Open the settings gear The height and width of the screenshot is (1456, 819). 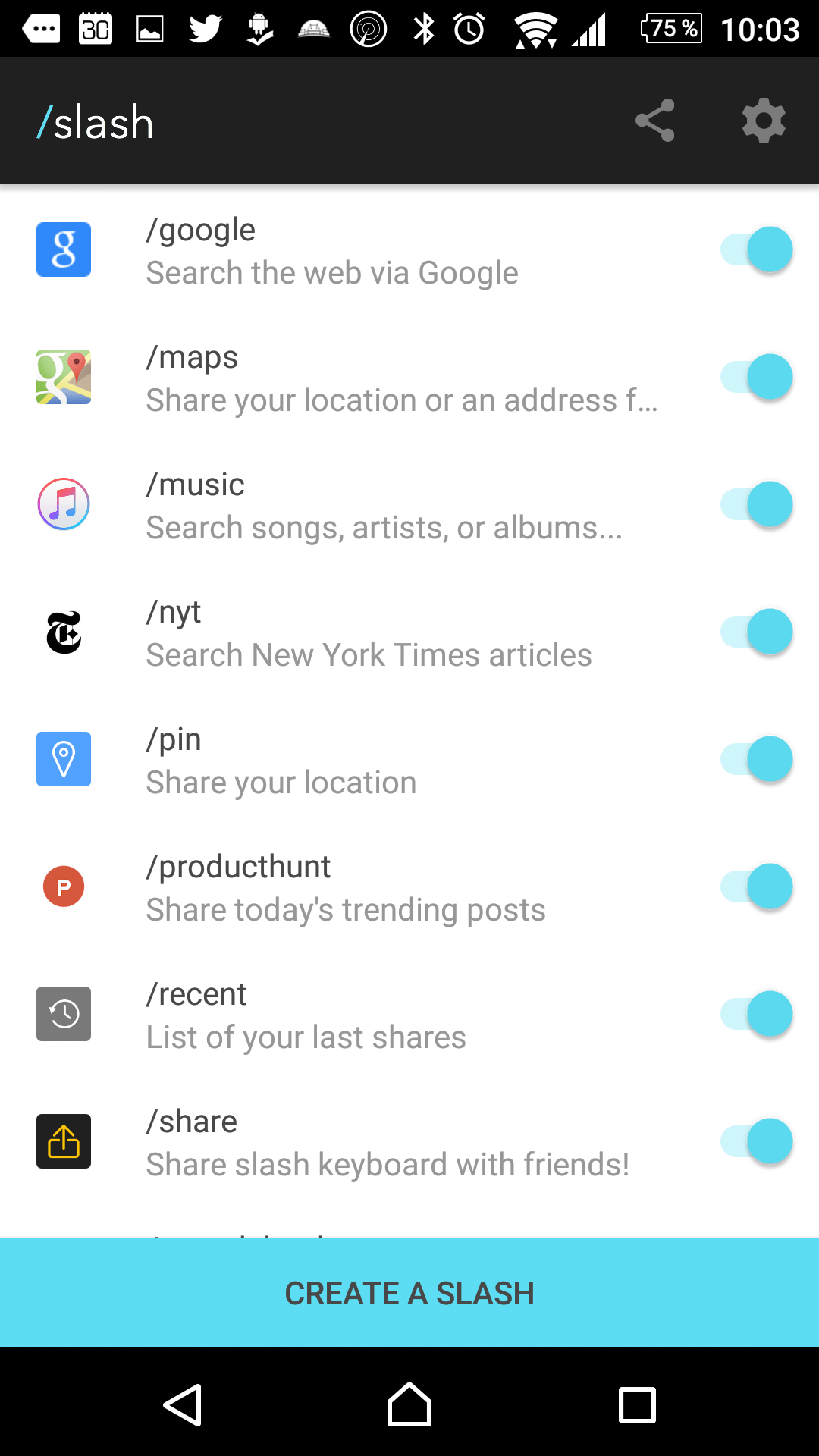coord(763,121)
